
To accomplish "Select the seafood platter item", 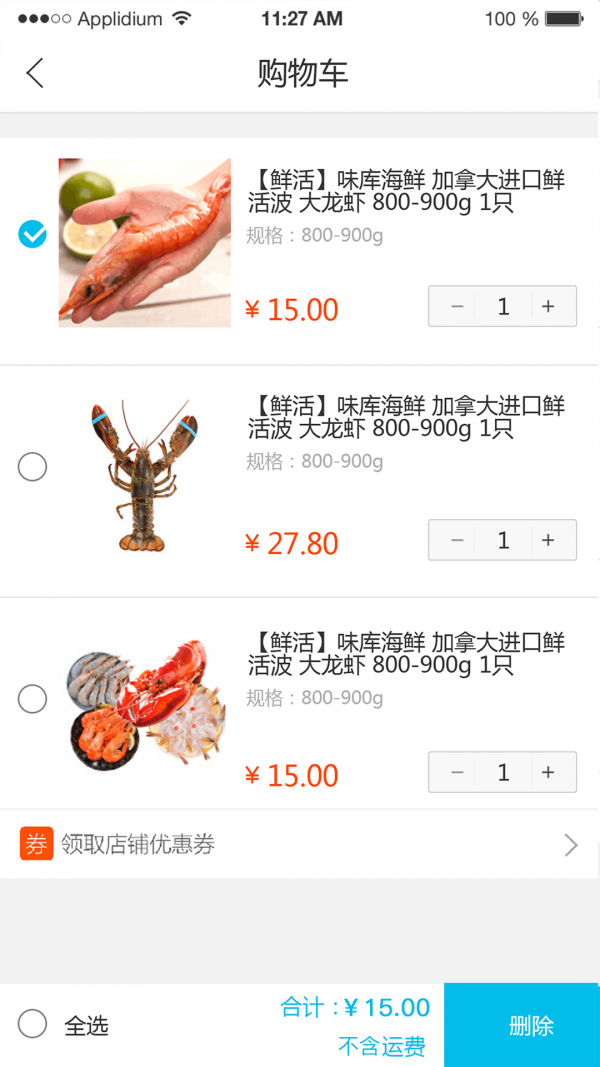I will tap(32, 699).
